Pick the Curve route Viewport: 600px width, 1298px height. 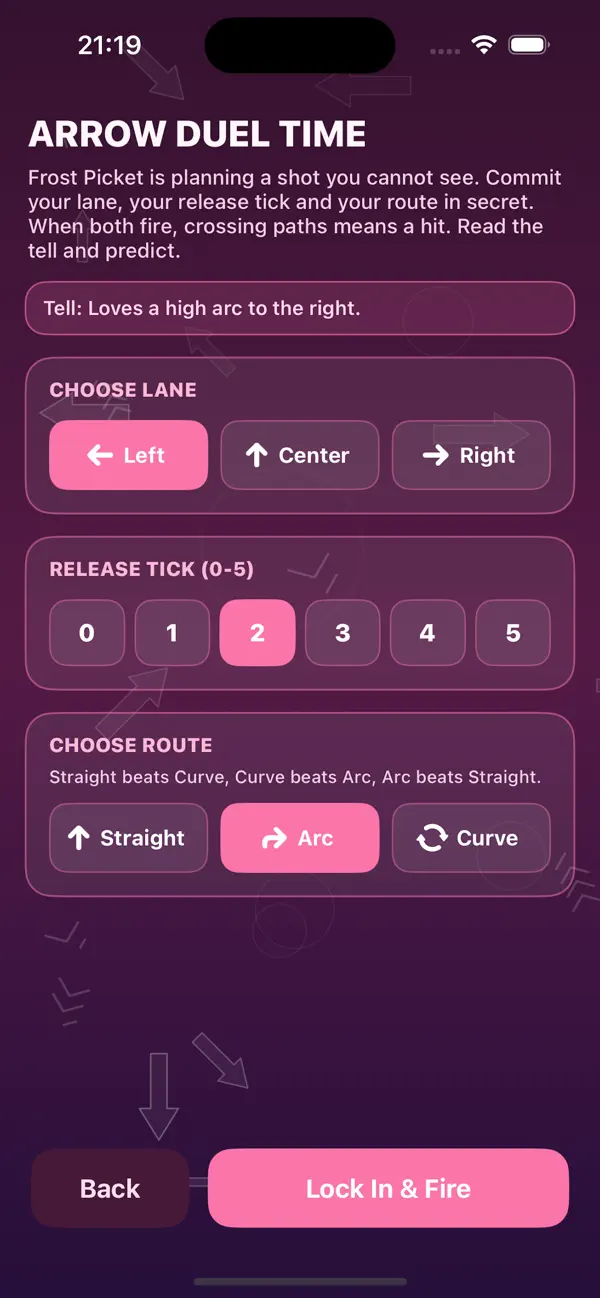[471, 838]
